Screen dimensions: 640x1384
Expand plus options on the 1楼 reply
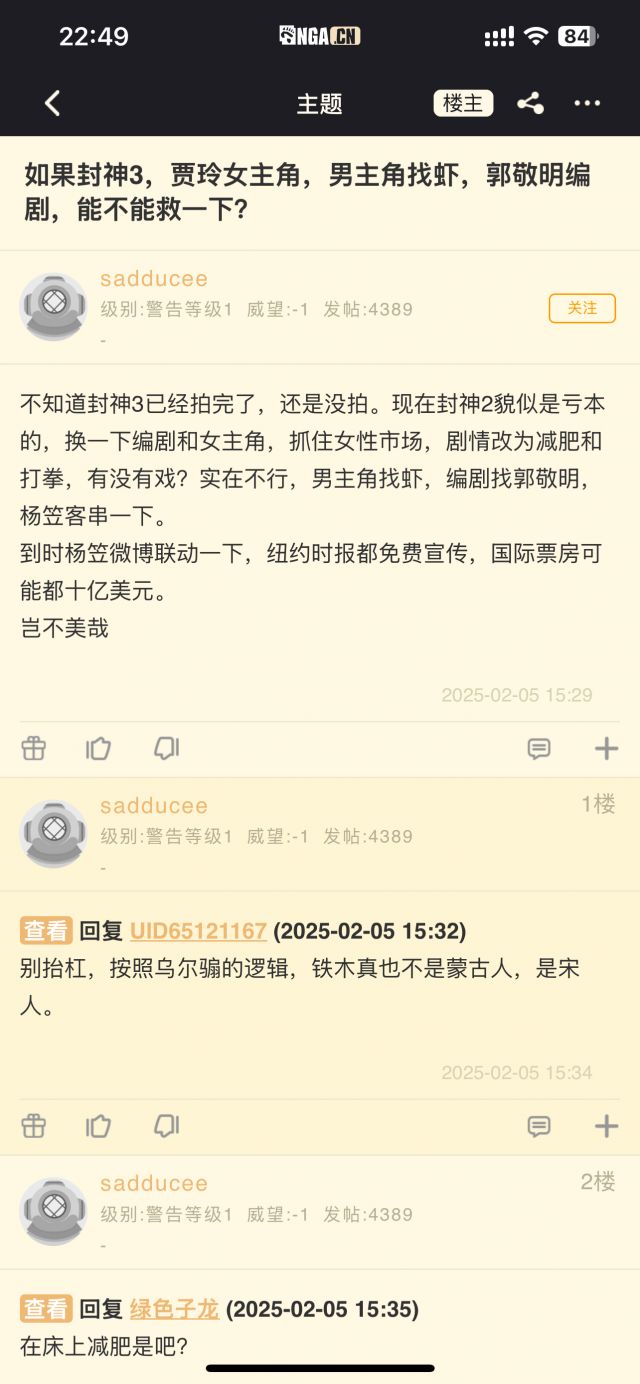[x=606, y=1127]
